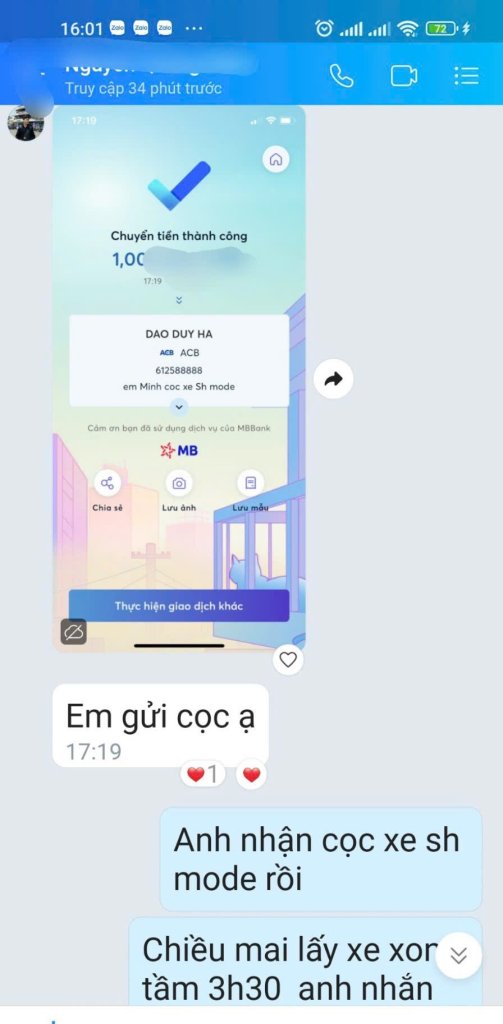Start a voice call with this contact
The height and width of the screenshot is (1024, 503).
pos(341,76)
